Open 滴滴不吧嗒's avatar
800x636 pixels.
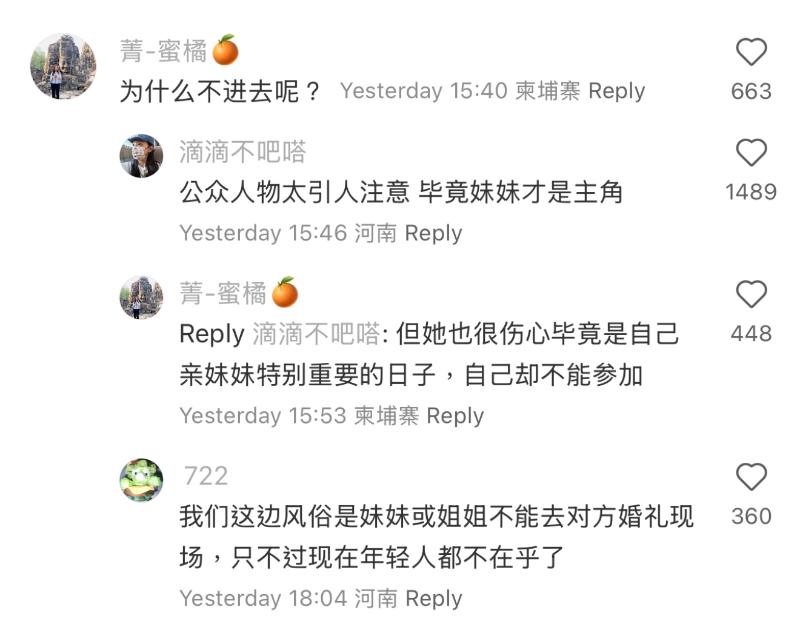tap(141, 154)
